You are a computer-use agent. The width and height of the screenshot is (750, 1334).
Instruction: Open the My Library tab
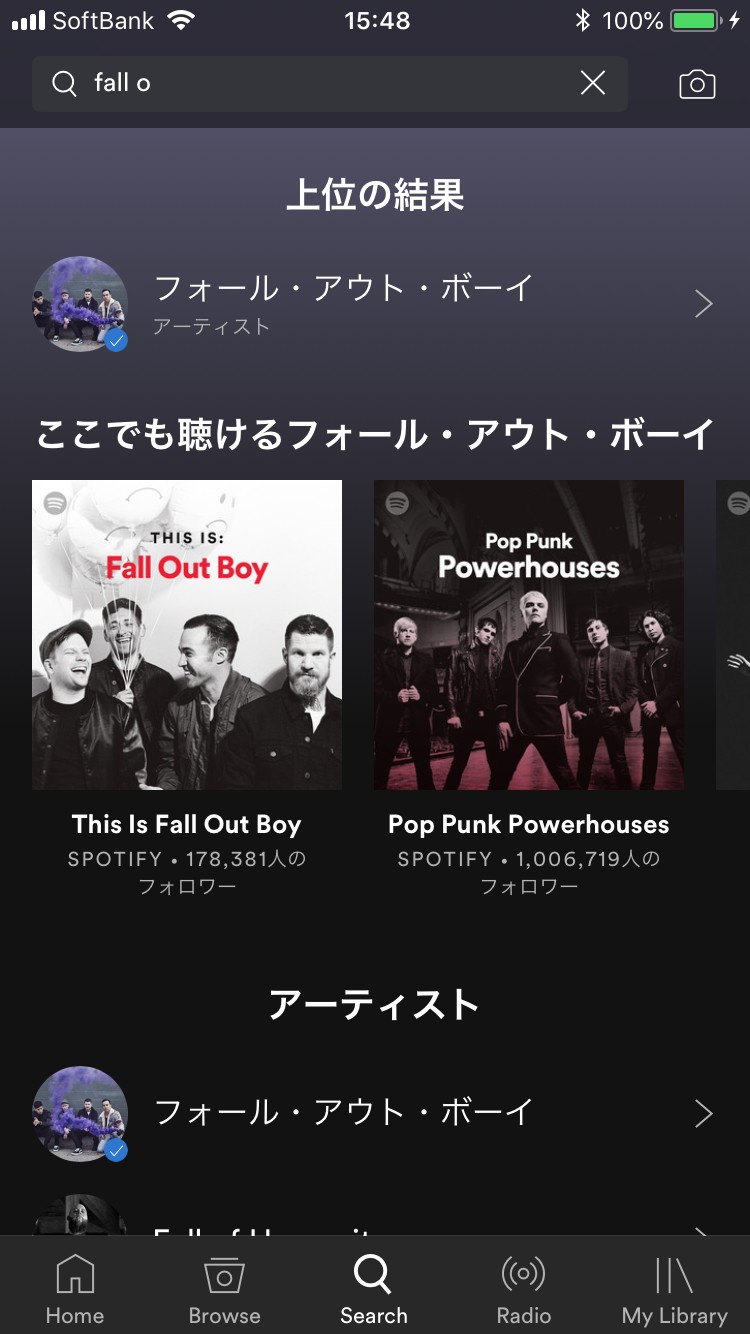pyautogui.click(x=674, y=1289)
